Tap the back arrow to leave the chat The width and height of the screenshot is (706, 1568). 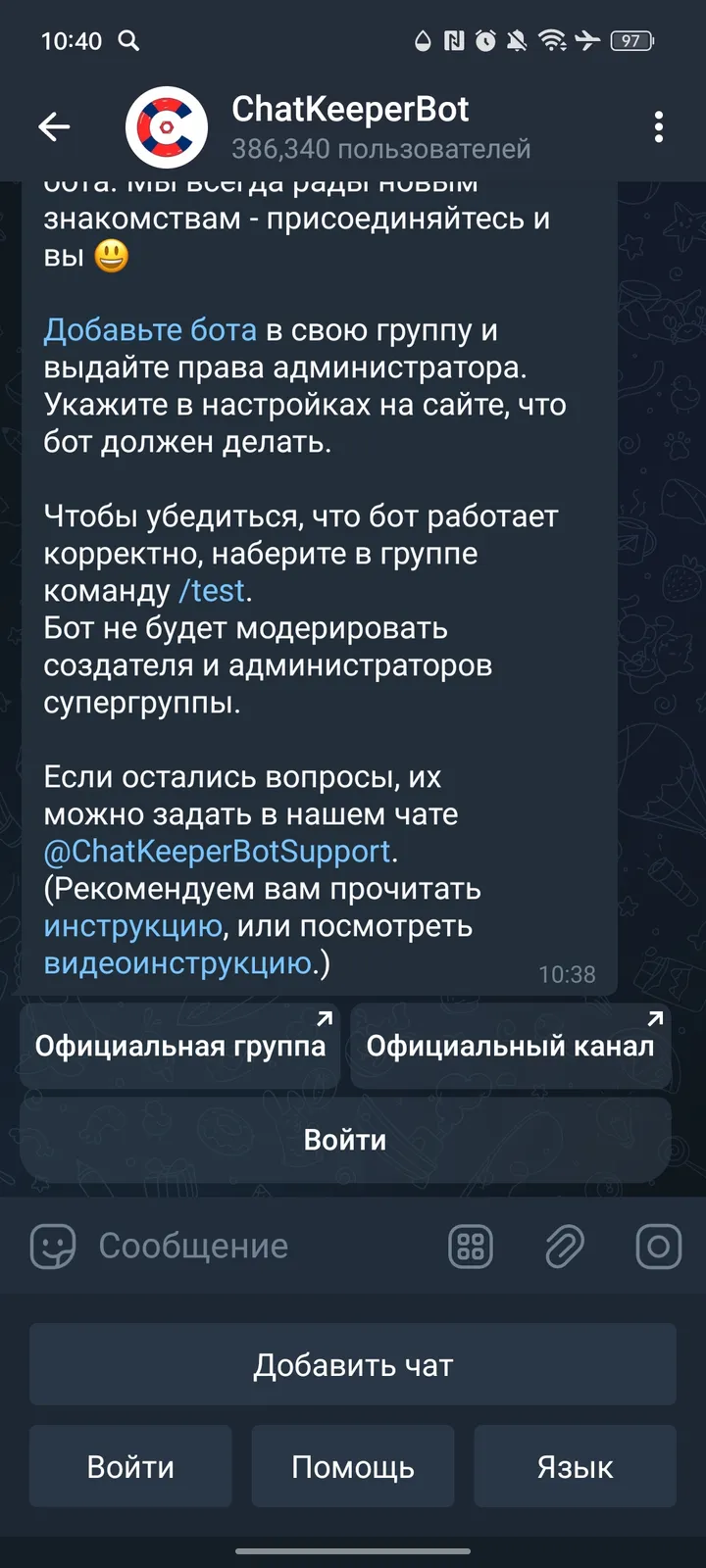point(55,126)
